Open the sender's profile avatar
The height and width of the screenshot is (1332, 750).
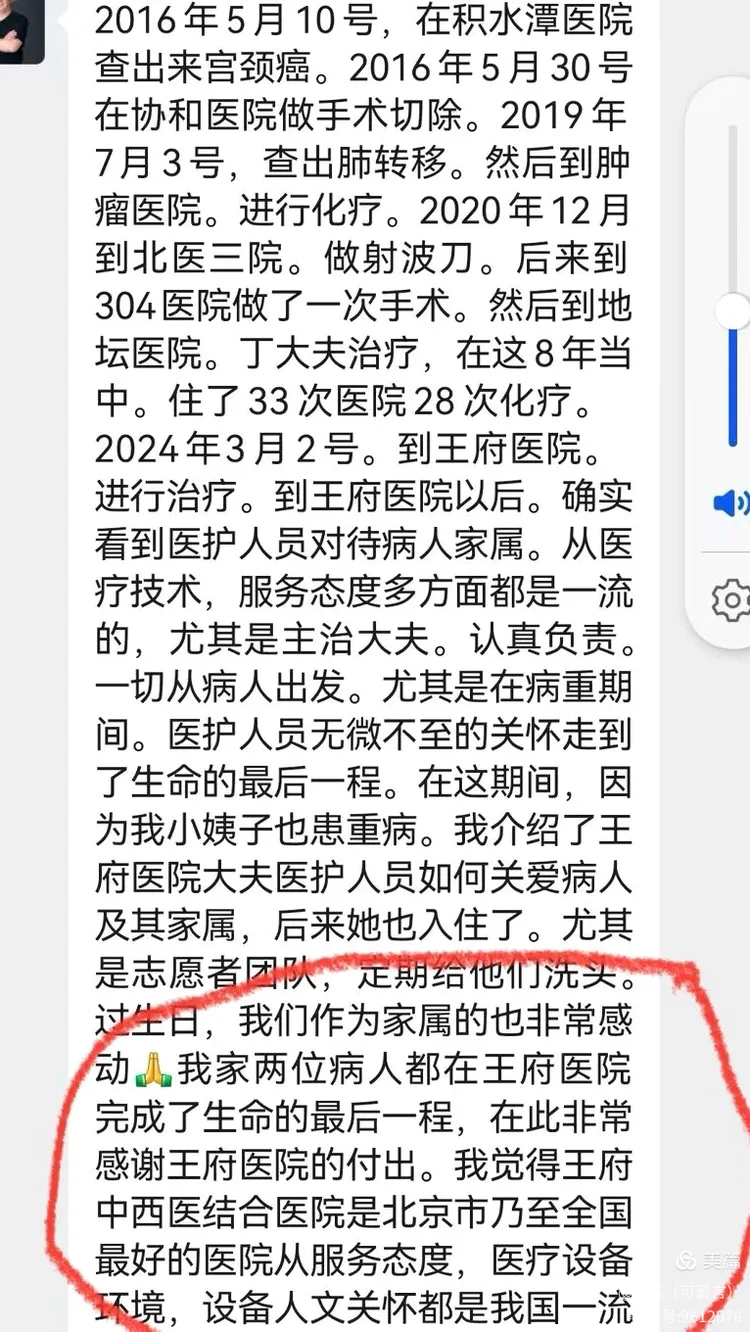(20, 28)
